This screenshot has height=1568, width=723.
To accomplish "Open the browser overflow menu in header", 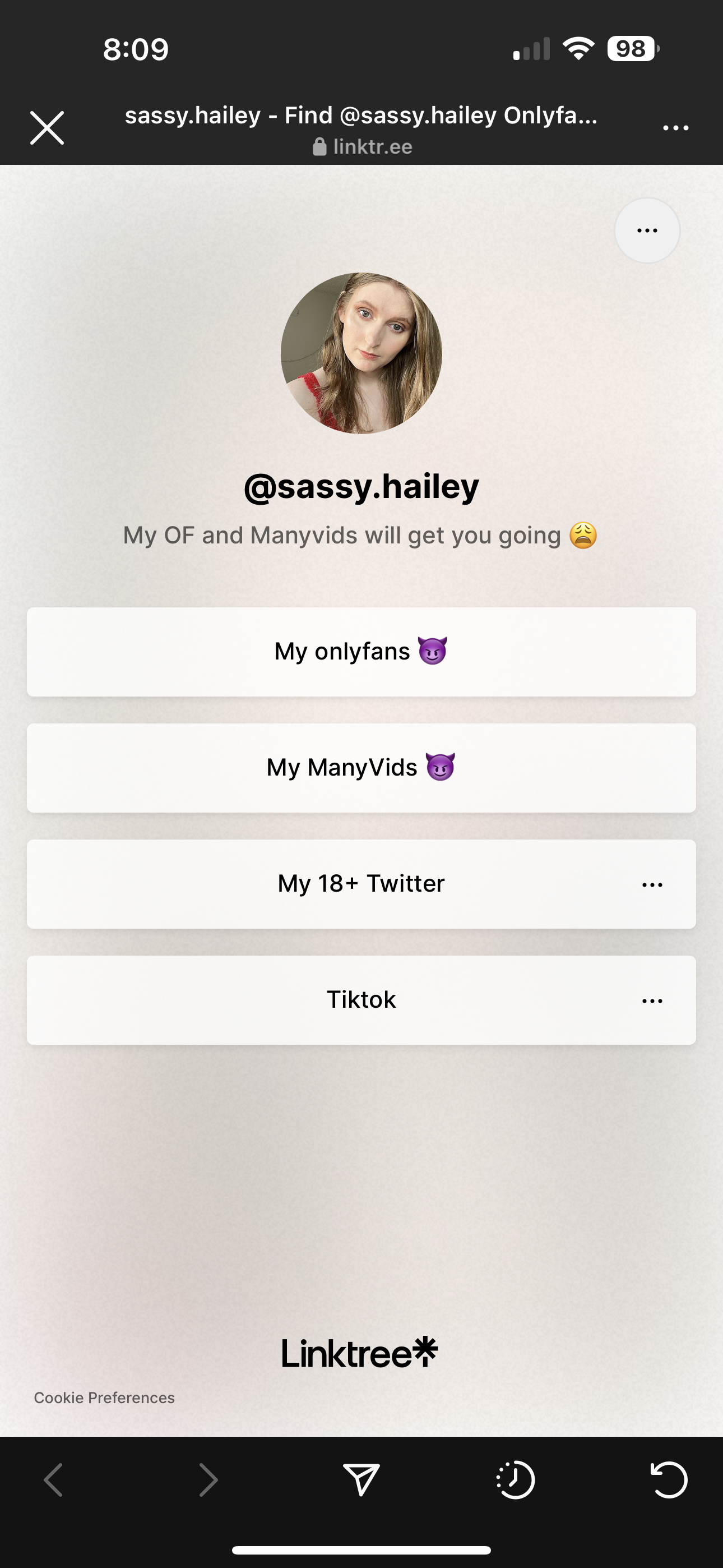I will [675, 128].
